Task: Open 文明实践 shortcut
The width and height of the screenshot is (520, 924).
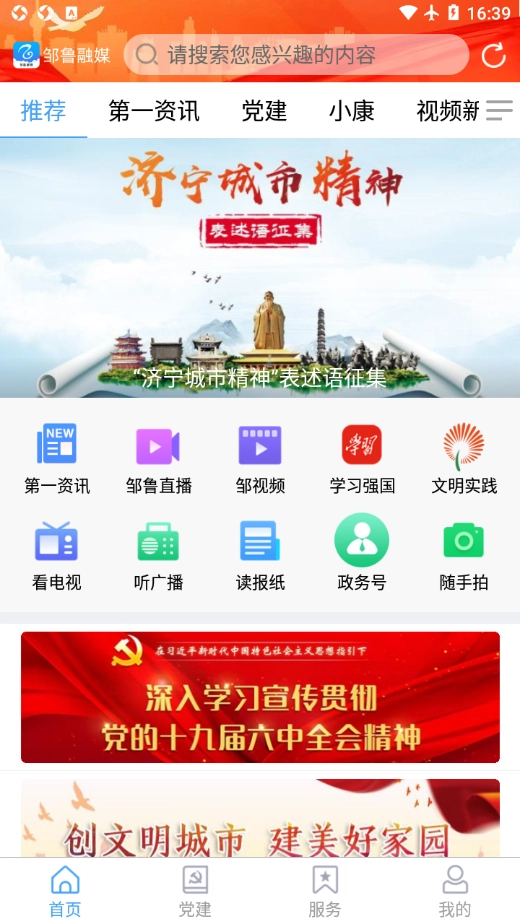Action: [x=464, y=458]
